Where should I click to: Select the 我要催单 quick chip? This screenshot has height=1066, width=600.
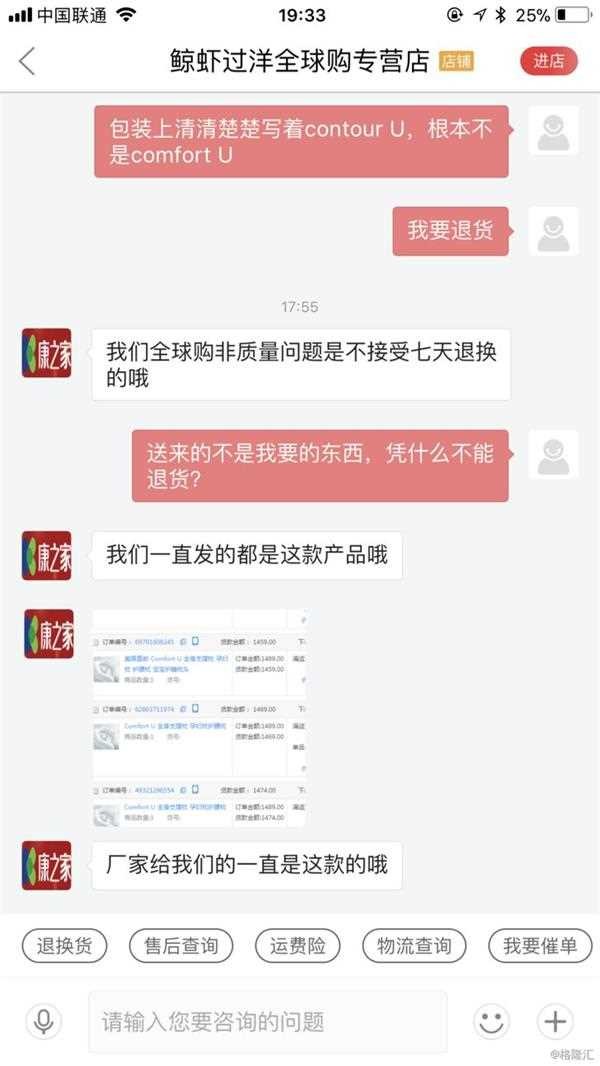click(540, 945)
